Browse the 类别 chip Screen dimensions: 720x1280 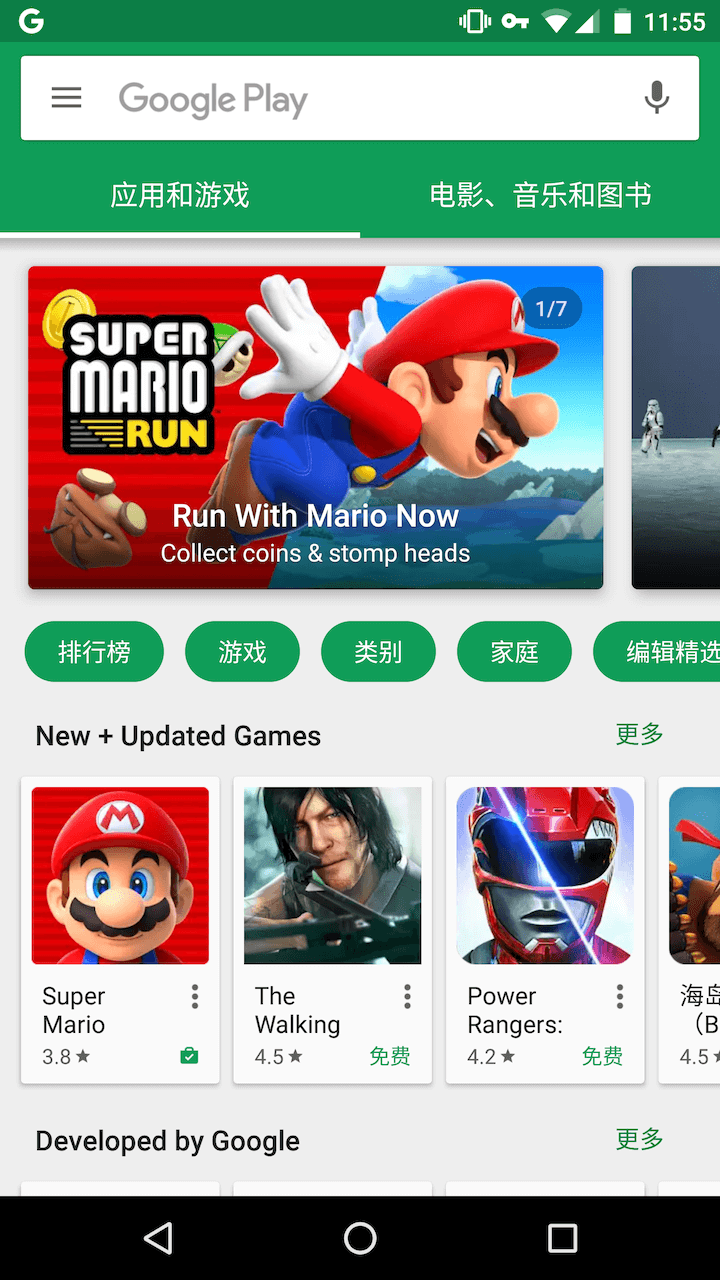pos(378,652)
